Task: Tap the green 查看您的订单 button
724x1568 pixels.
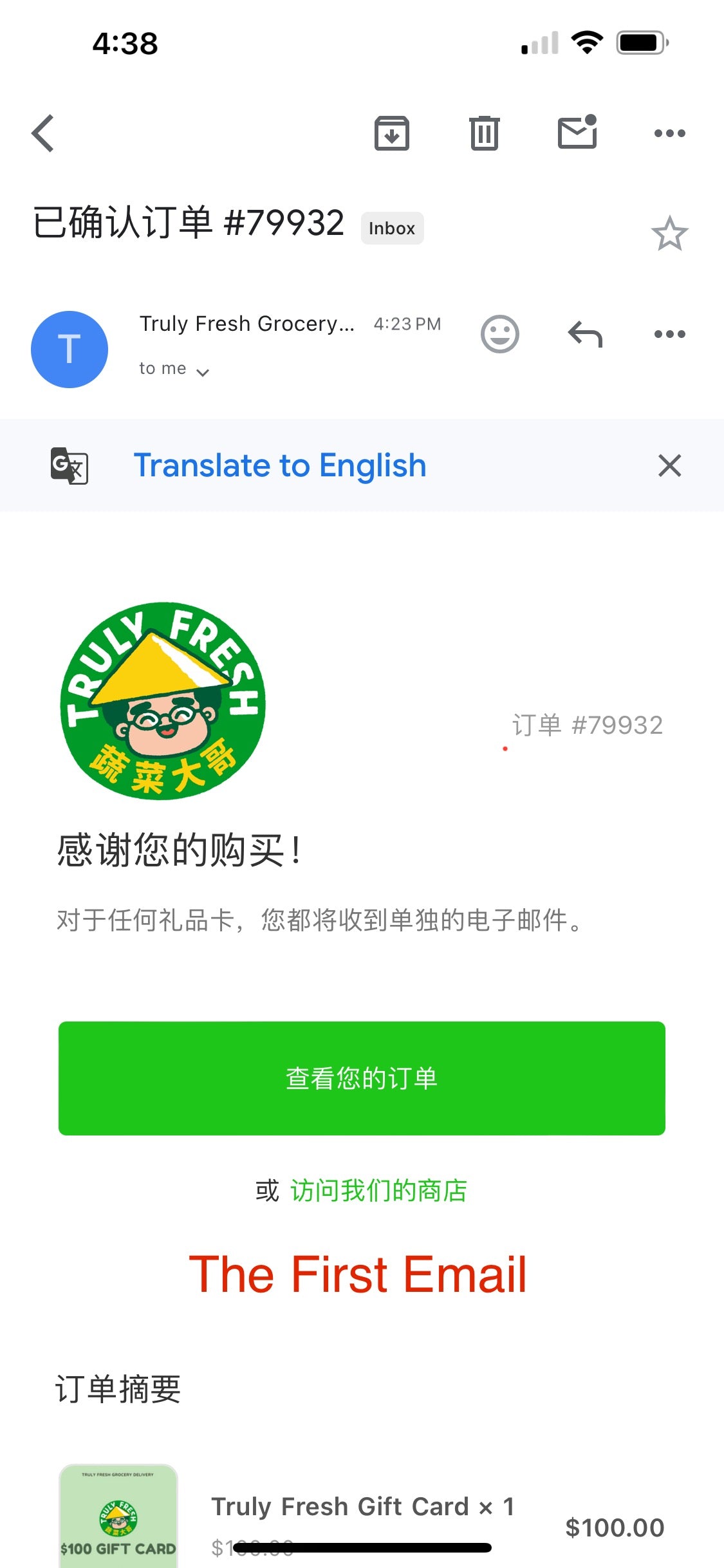Action: click(x=362, y=1078)
